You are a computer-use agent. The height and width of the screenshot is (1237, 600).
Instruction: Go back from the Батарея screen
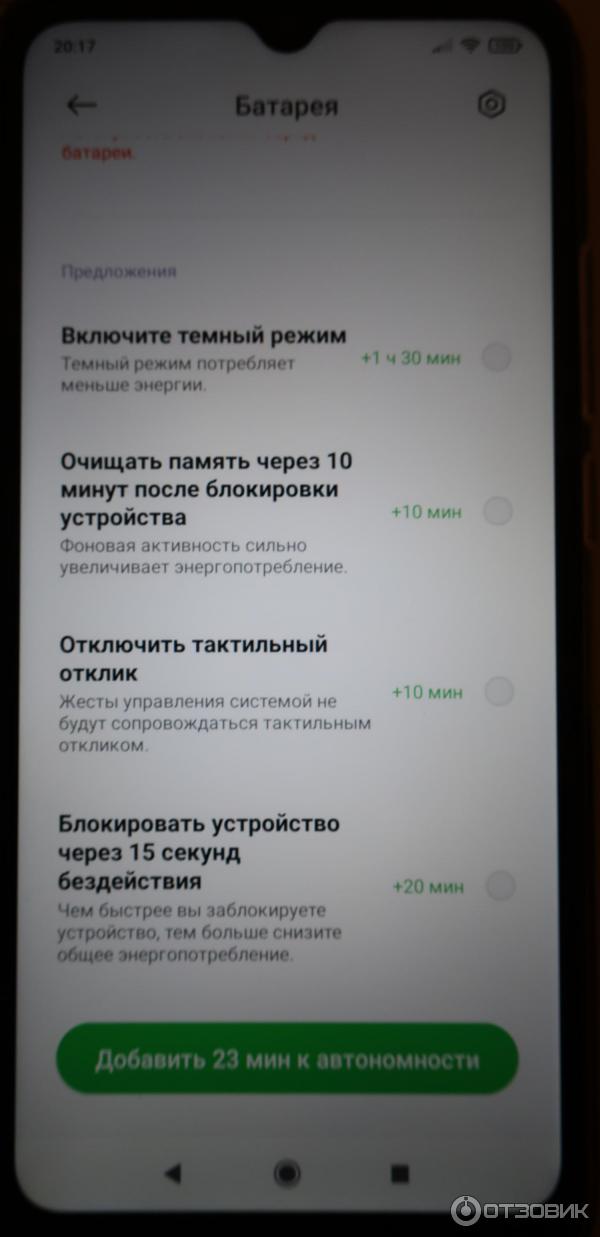click(81, 106)
